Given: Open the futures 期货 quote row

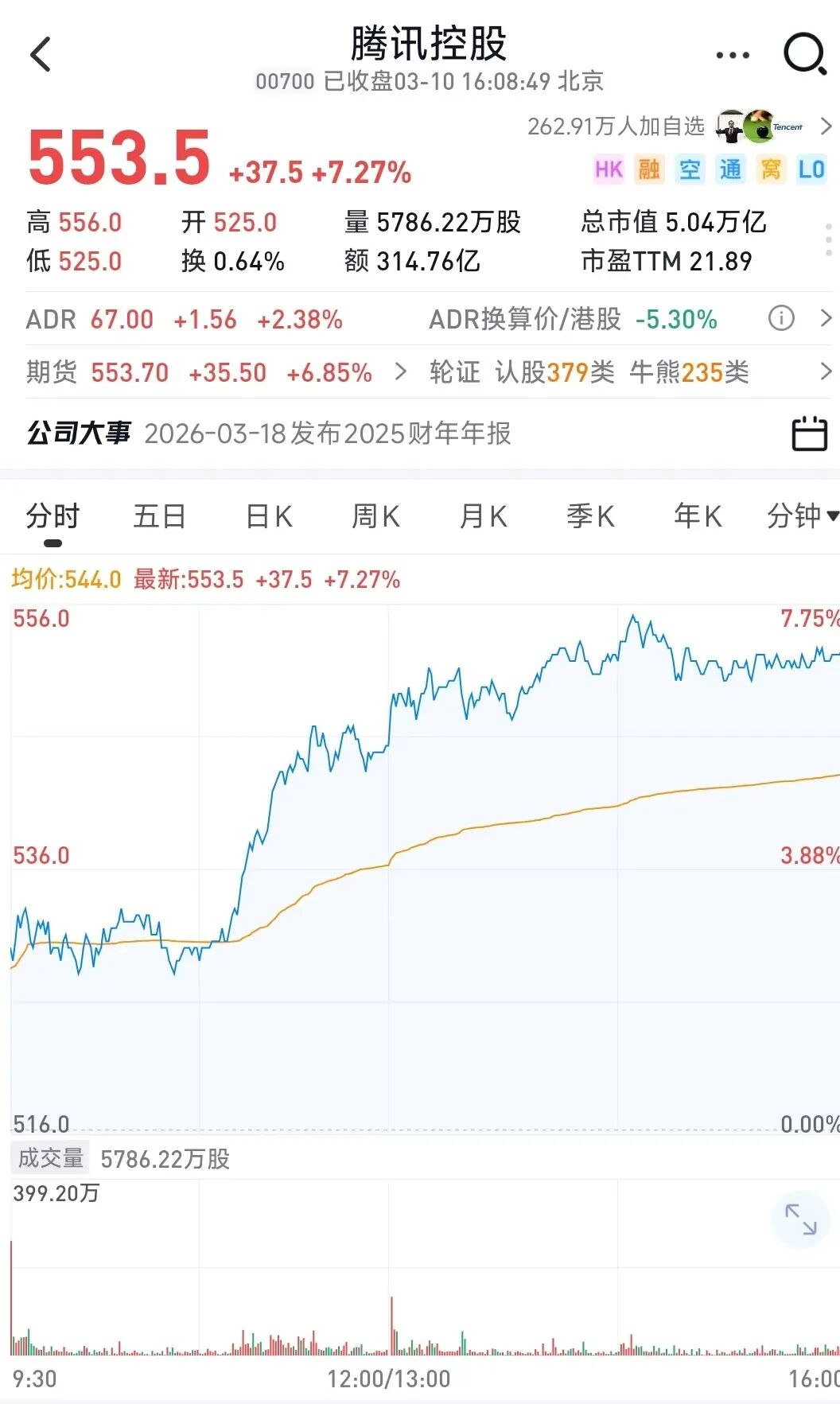Looking at the screenshot, I should tap(215, 372).
